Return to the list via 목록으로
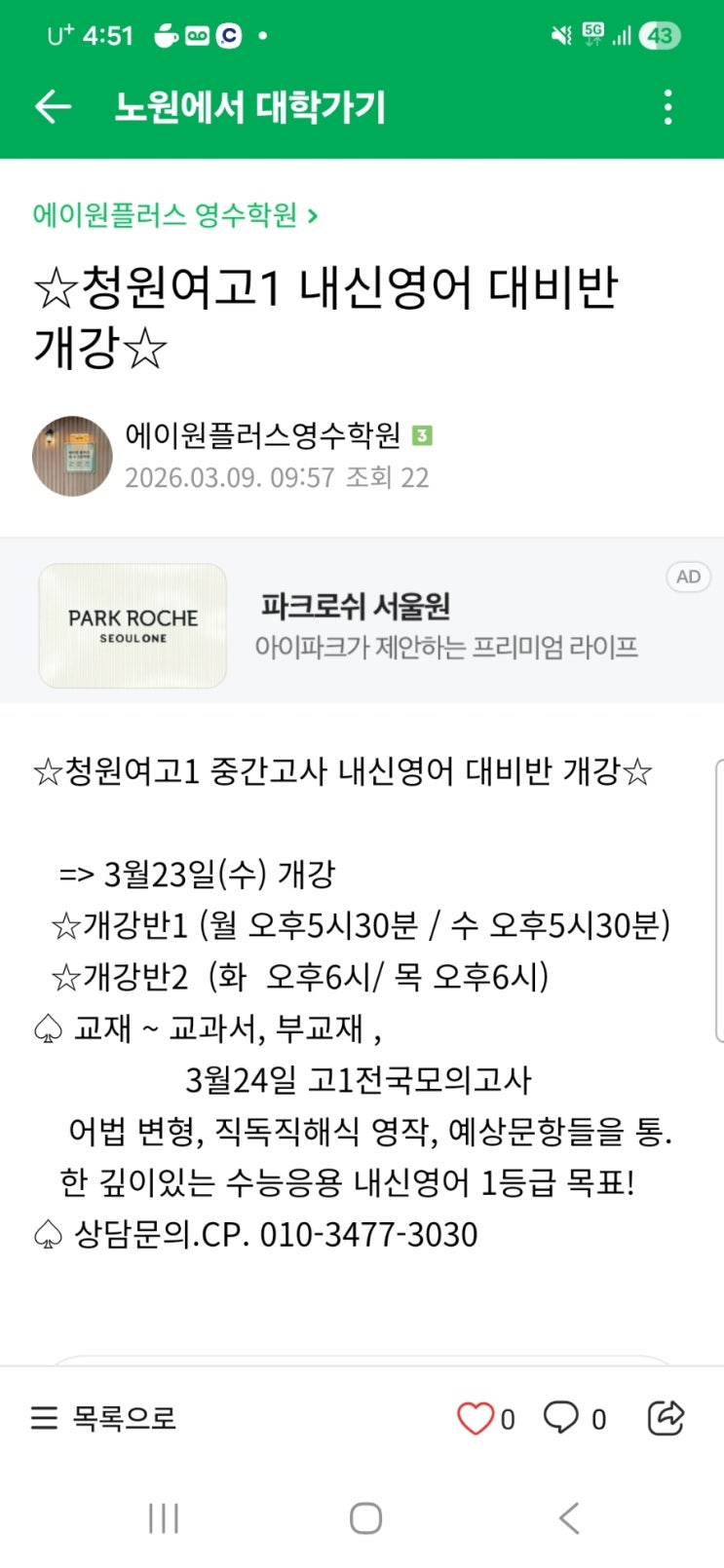Viewport: 724px width, 1568px height. point(103,1417)
